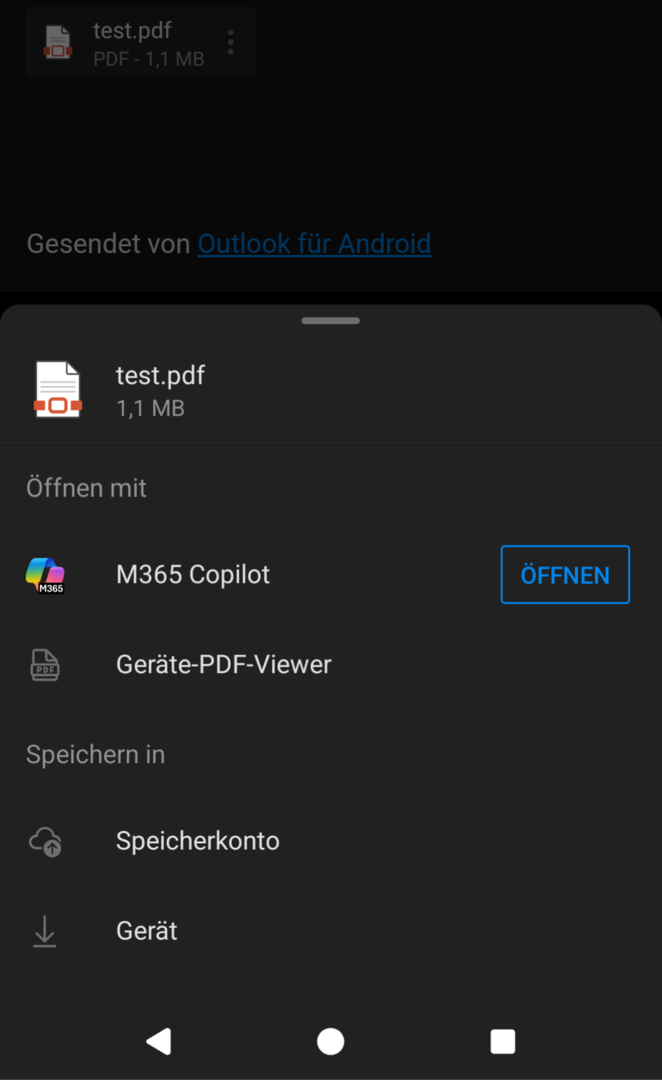
Task: Open the recent apps overview
Action: coord(502,1042)
